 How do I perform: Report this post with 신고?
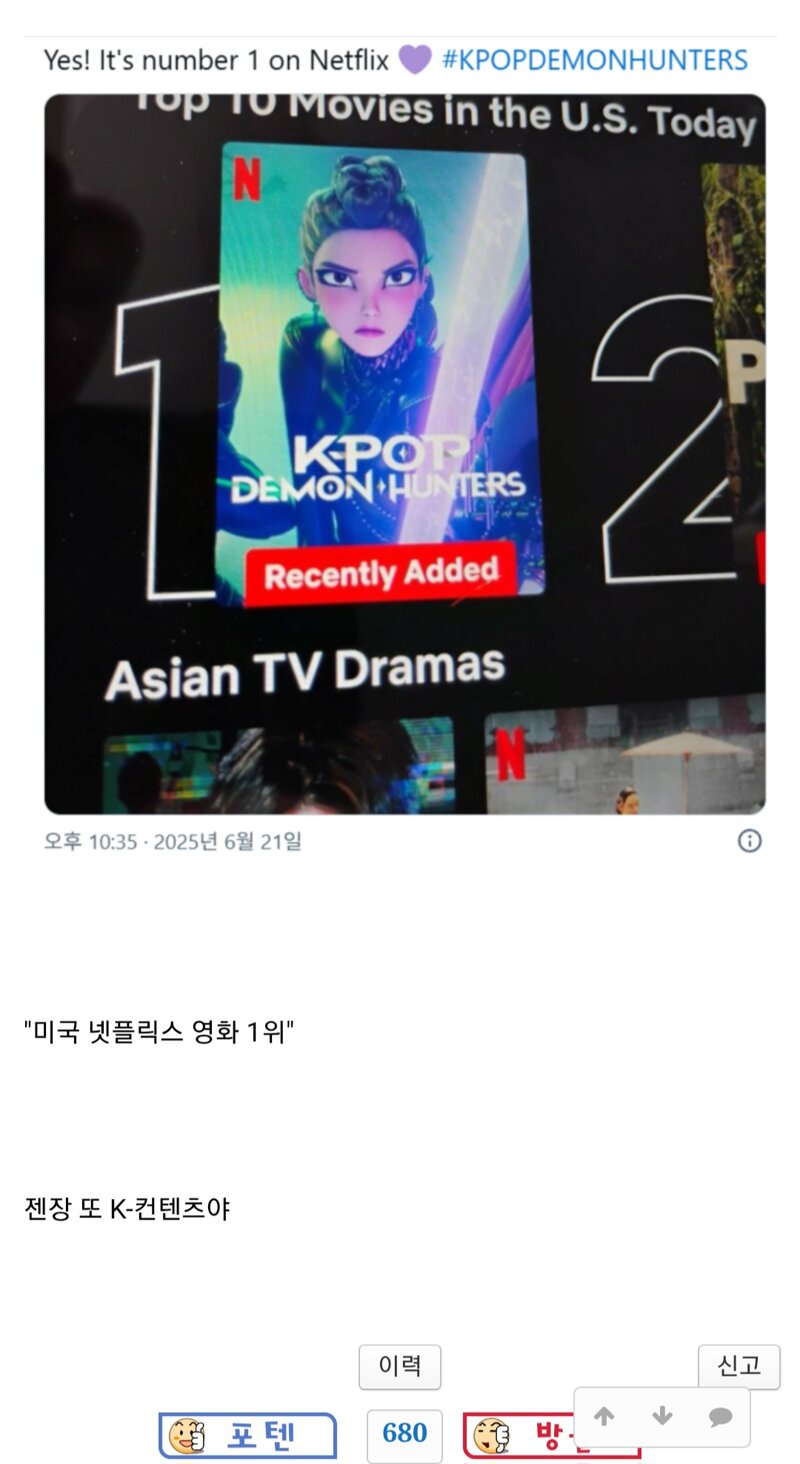pyautogui.click(x=738, y=1366)
